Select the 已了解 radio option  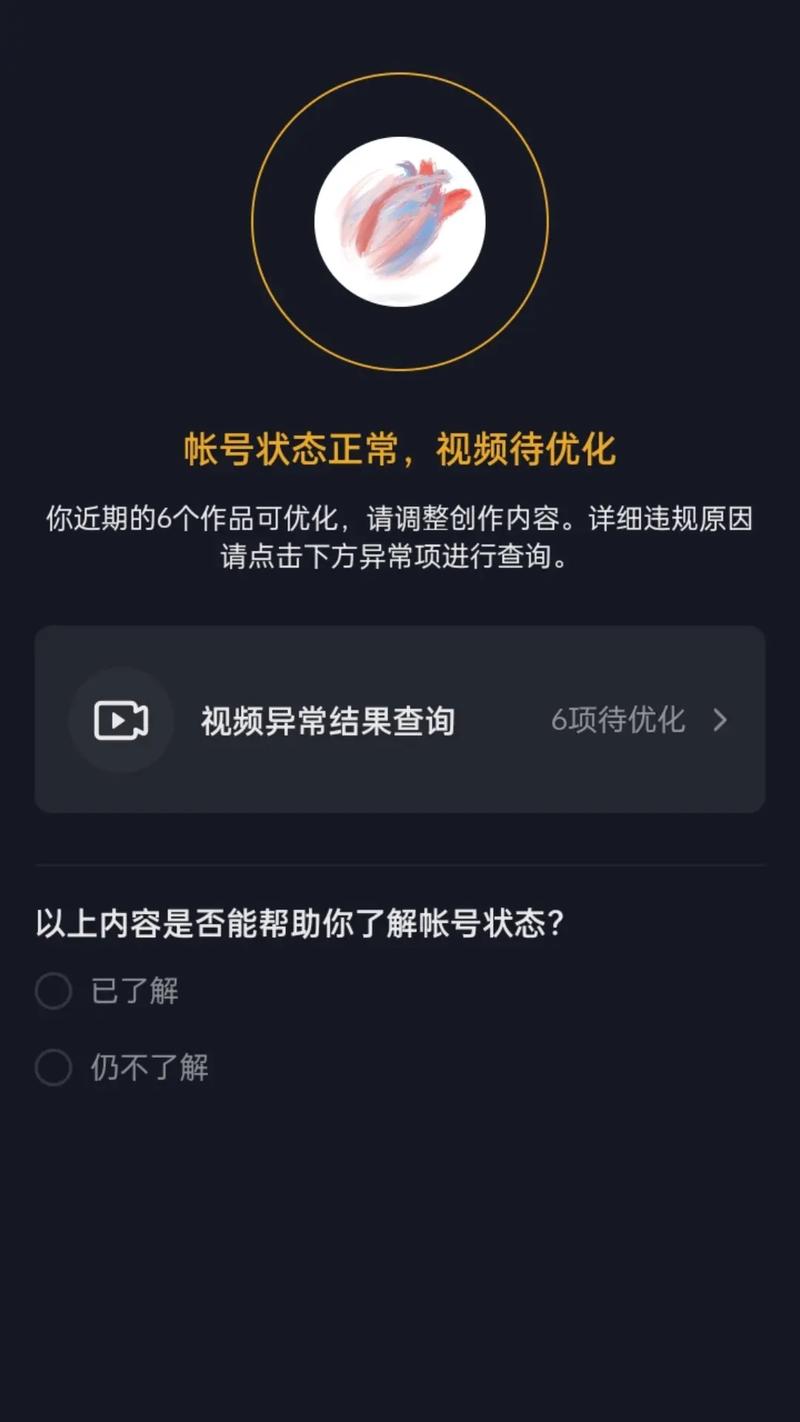[54, 991]
